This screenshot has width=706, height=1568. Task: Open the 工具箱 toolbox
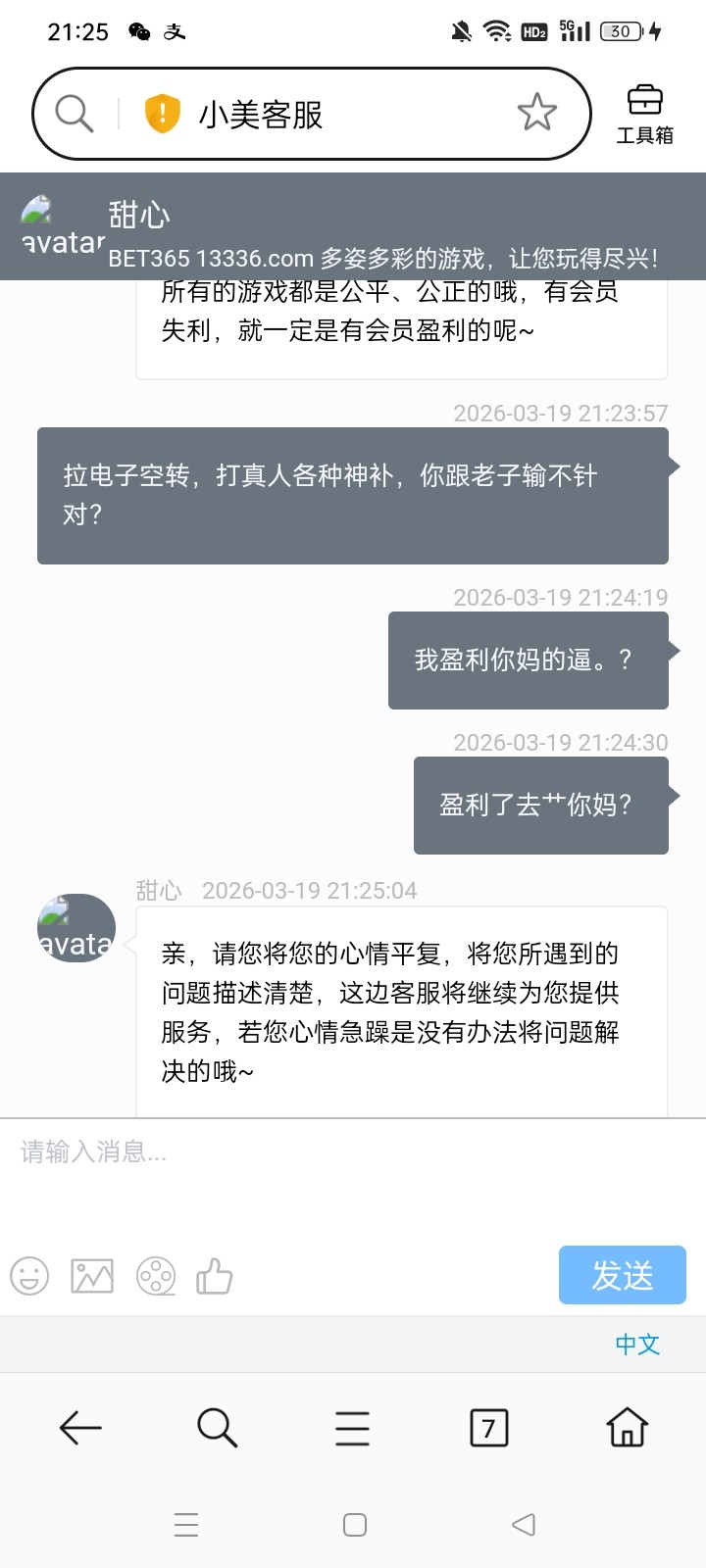(x=644, y=115)
